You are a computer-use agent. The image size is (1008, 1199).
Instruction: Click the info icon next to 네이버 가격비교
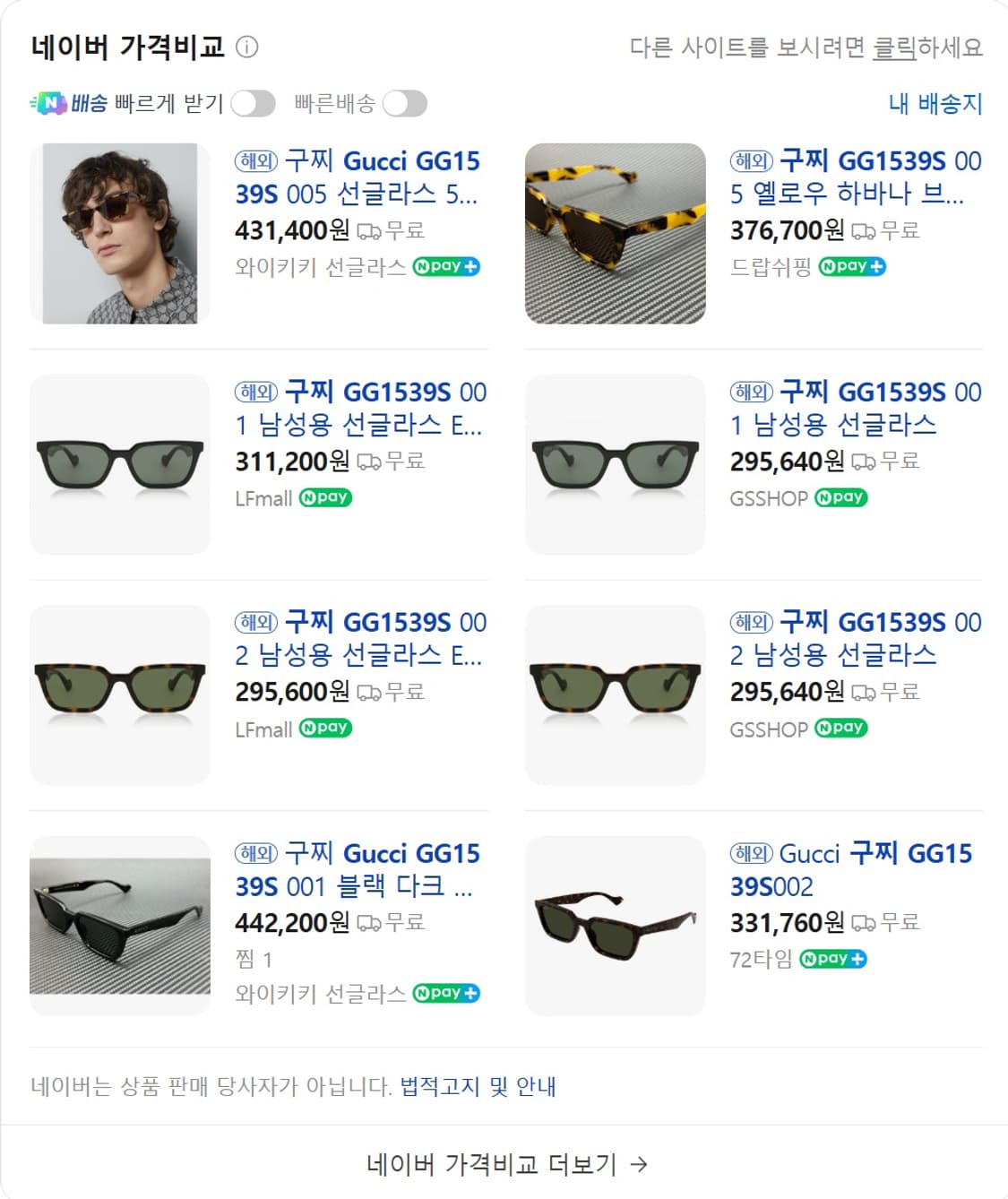(x=248, y=47)
